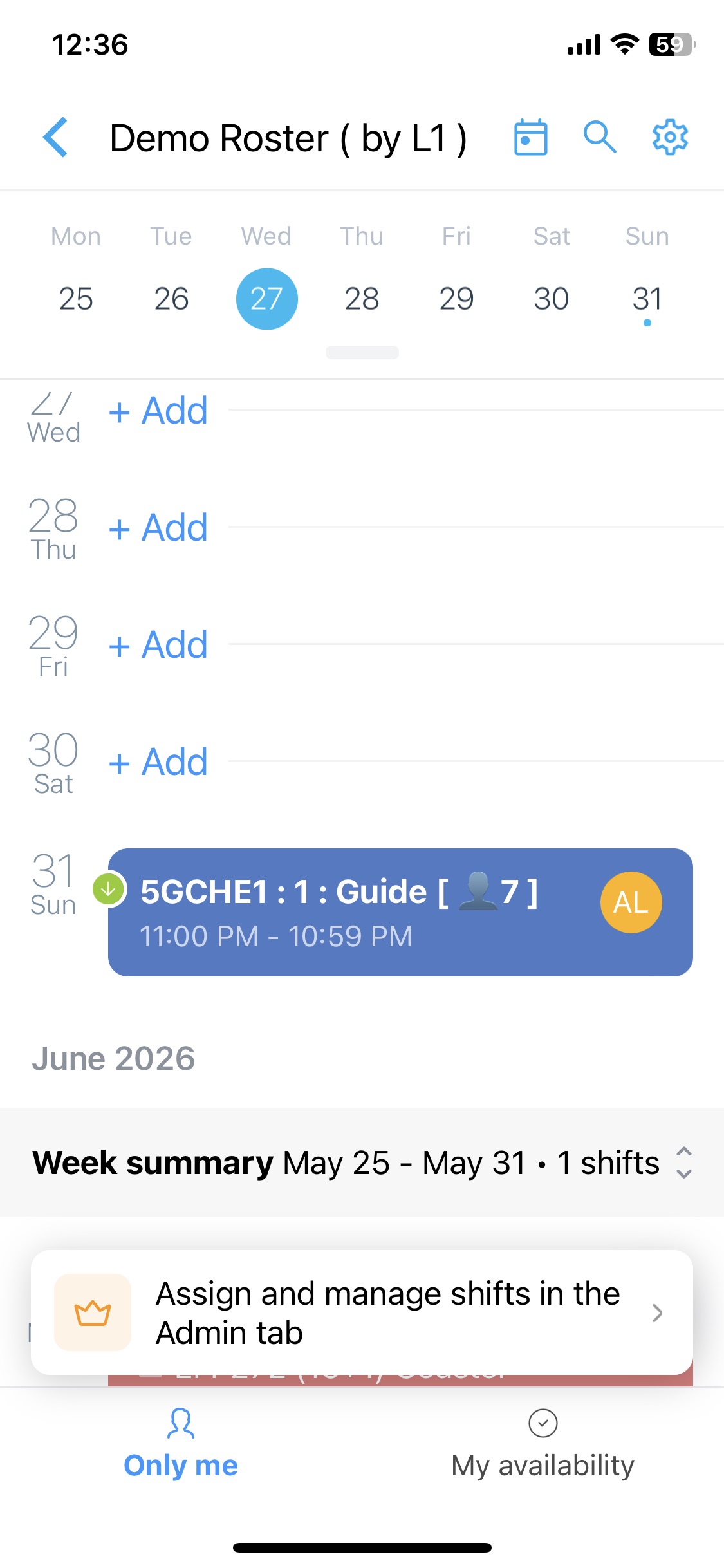Add a shift on Wednesday 27
The width and height of the screenshot is (724, 1568).
(158, 411)
